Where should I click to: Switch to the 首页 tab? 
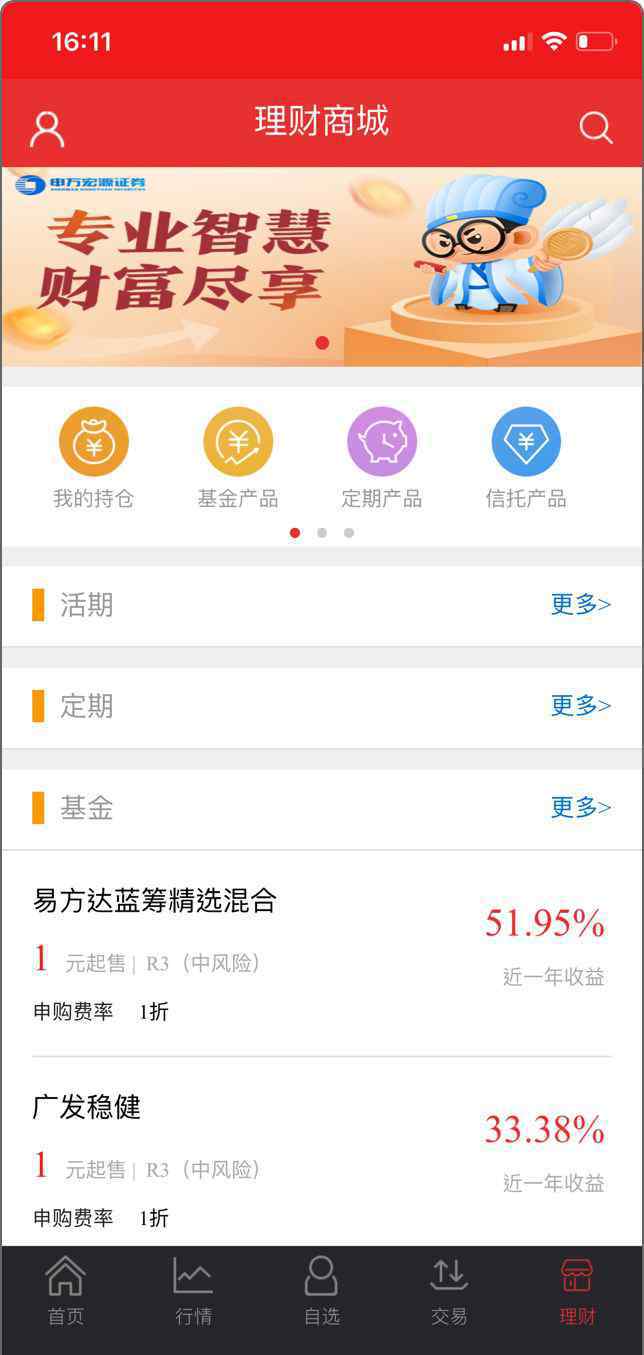(x=66, y=1292)
